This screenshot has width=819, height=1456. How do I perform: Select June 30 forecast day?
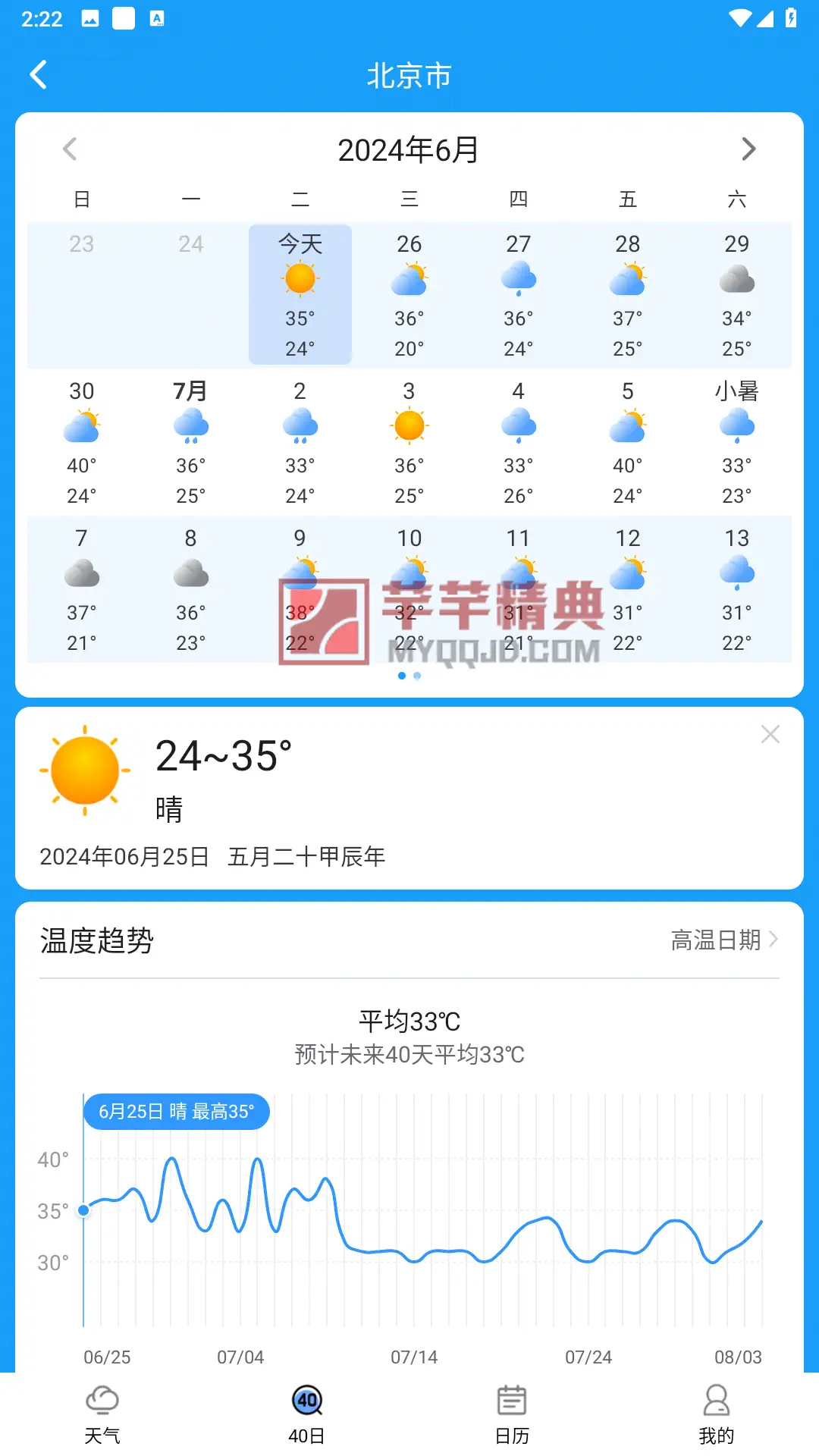82,441
